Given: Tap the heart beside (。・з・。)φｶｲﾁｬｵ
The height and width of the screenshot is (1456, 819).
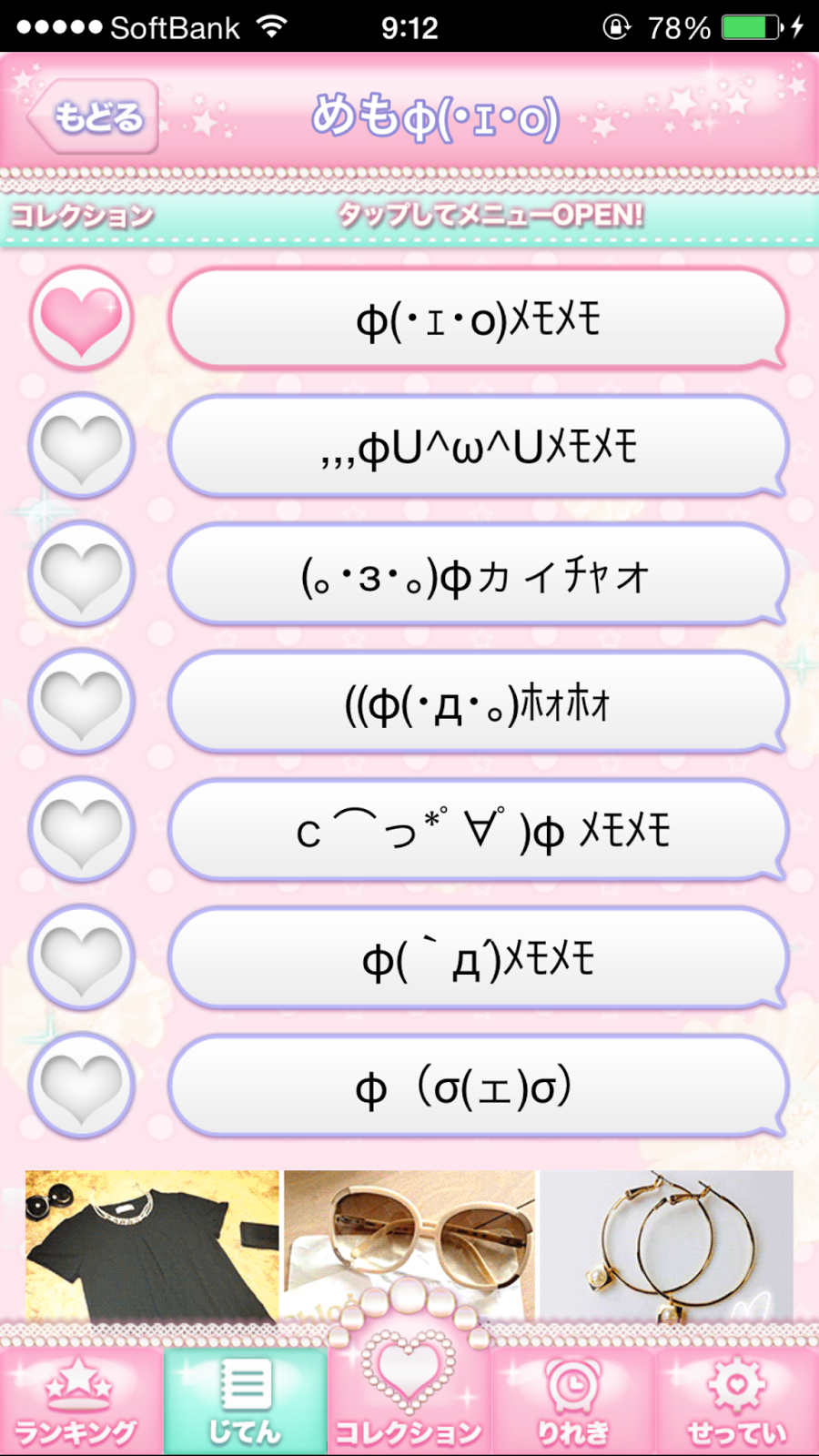Looking at the screenshot, I should [82, 574].
